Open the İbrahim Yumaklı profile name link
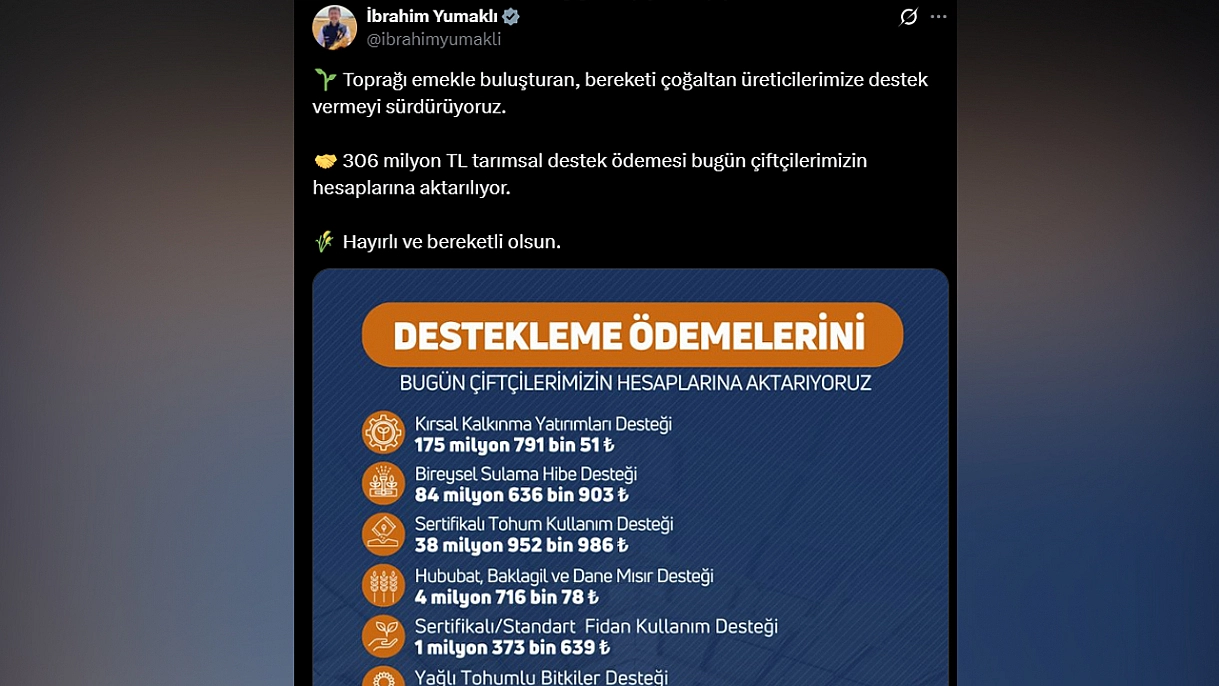Image resolution: width=1219 pixels, height=686 pixels. [x=431, y=16]
